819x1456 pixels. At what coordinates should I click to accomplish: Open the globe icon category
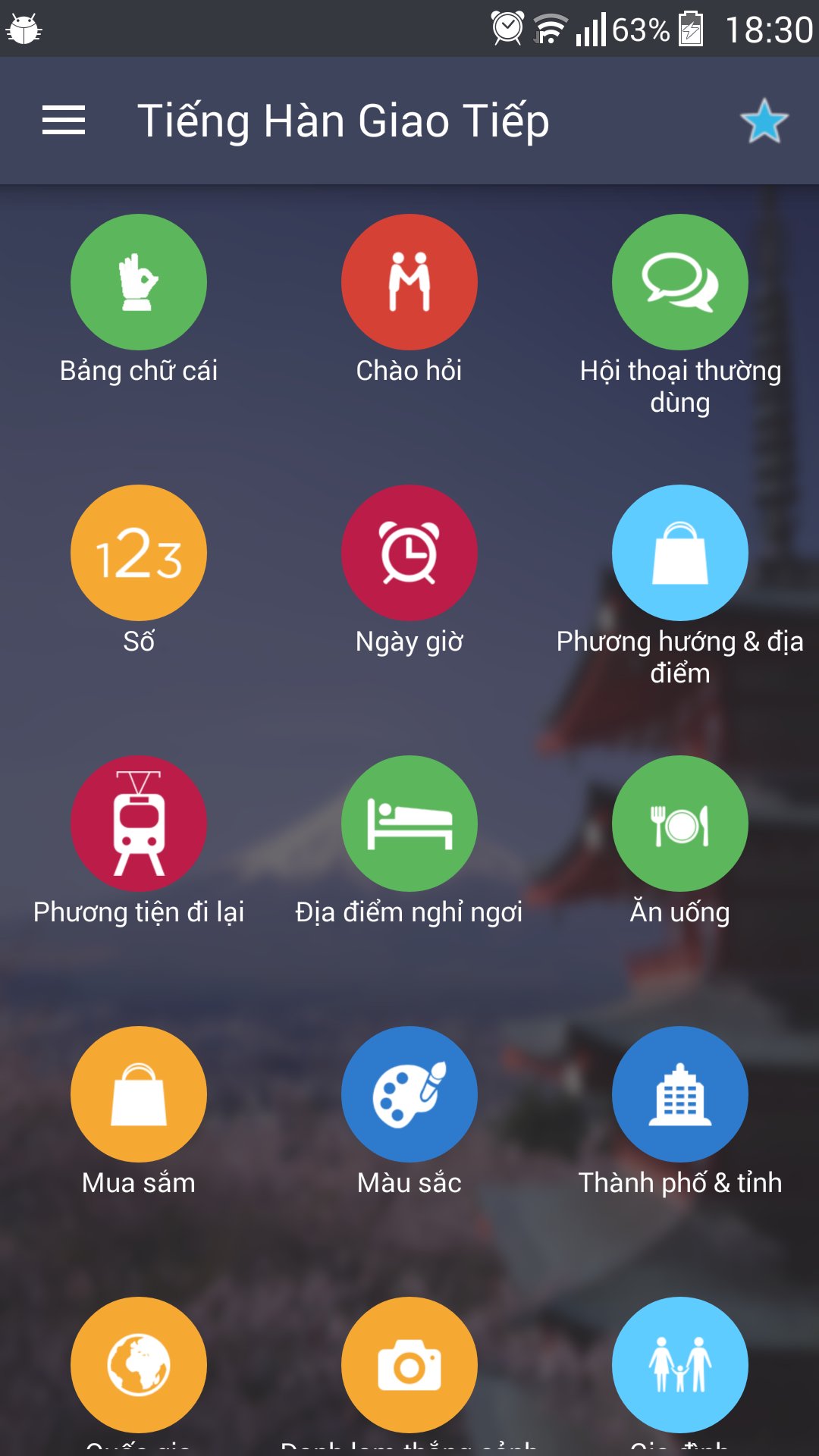[x=139, y=1365]
